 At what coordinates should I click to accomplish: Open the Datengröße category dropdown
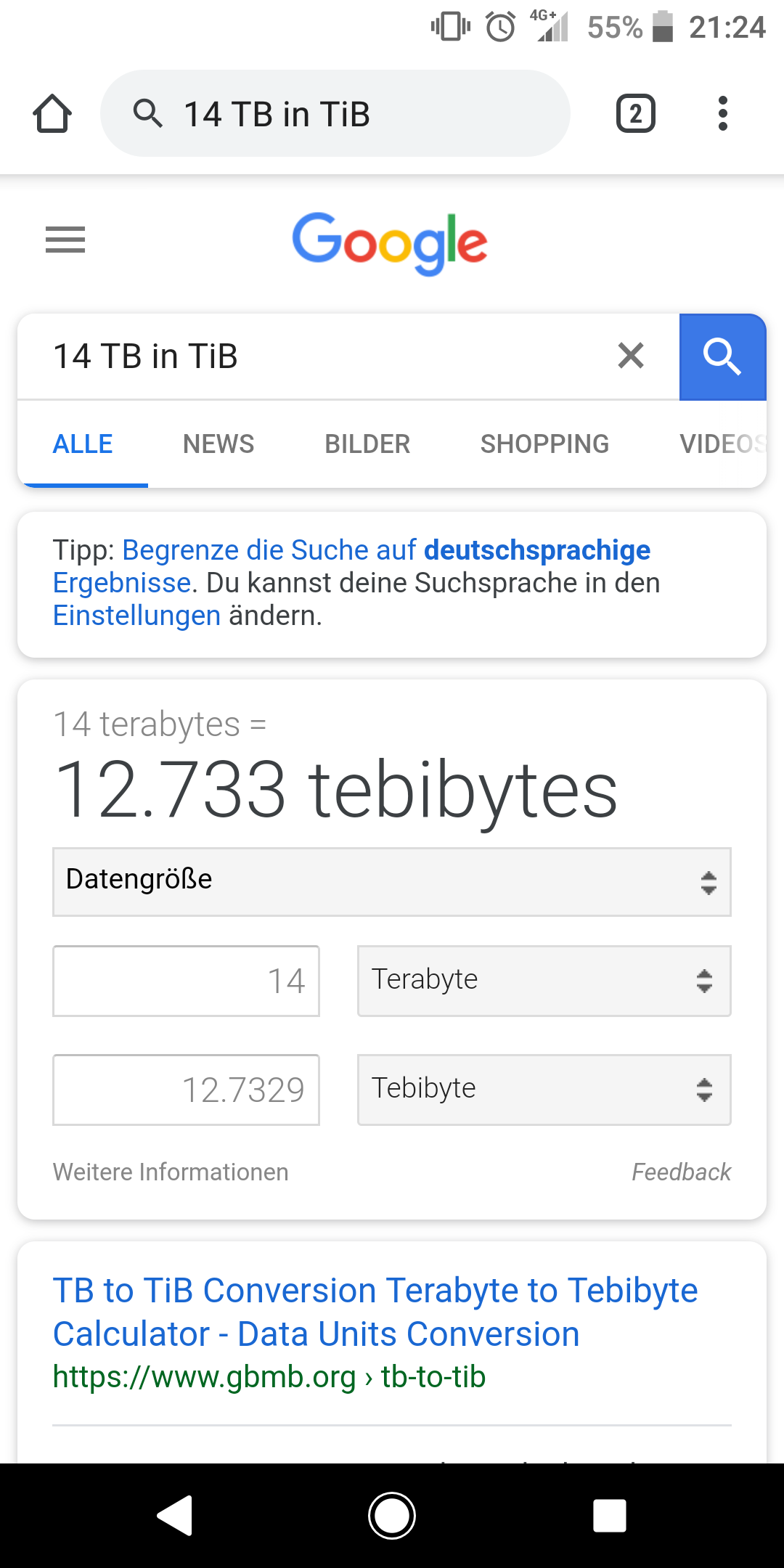coord(391,881)
